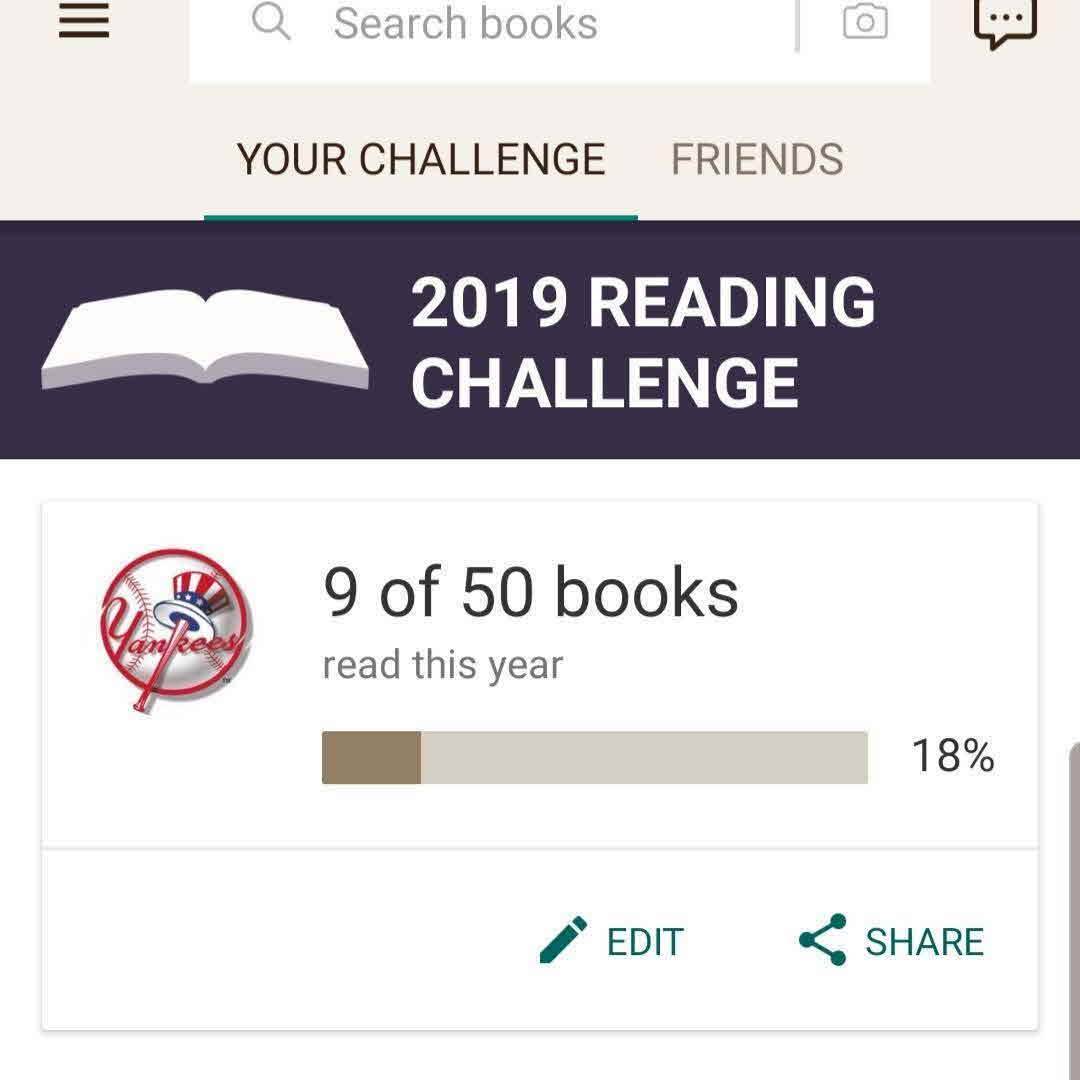Open the messages speech bubble
The width and height of the screenshot is (1080, 1080).
[x=1005, y=21]
